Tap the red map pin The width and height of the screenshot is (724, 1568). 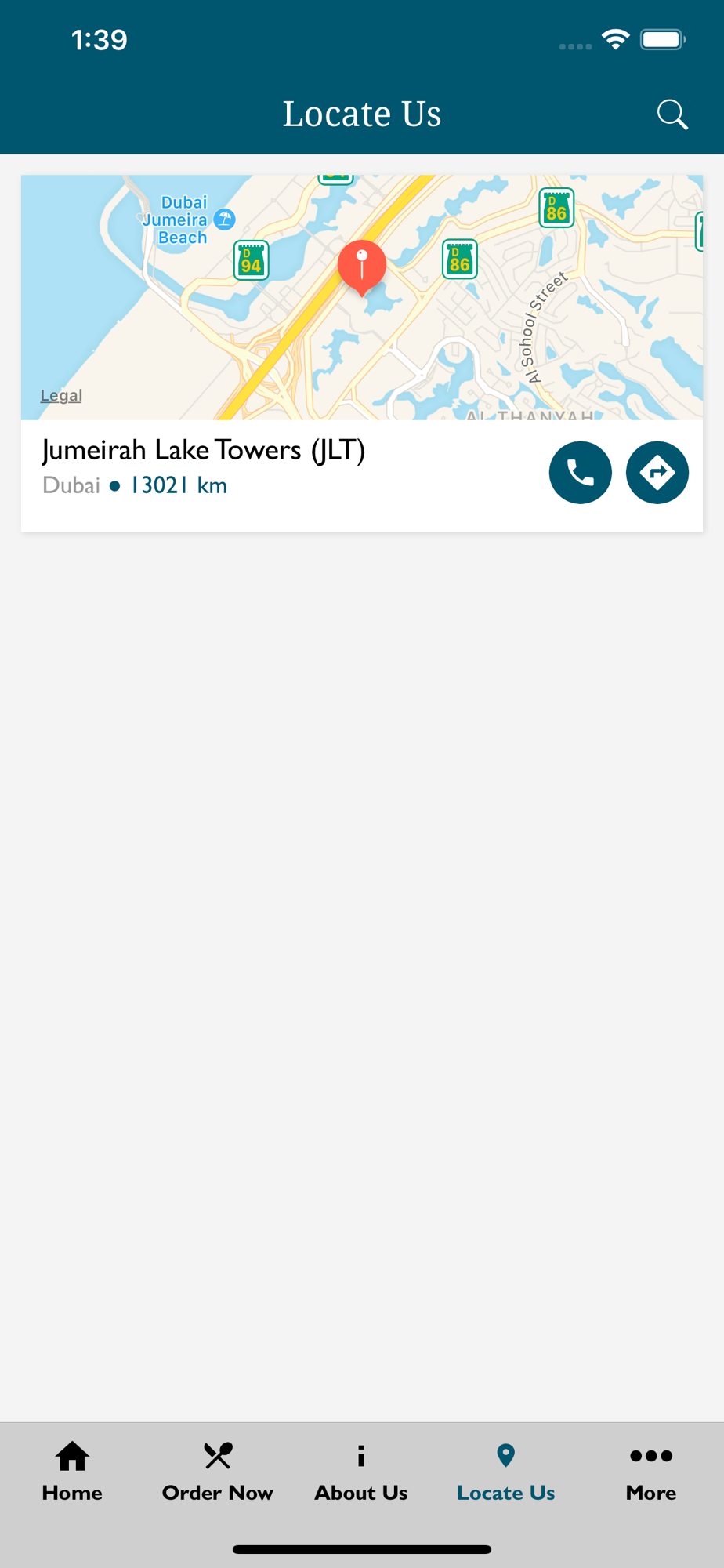coord(362,268)
